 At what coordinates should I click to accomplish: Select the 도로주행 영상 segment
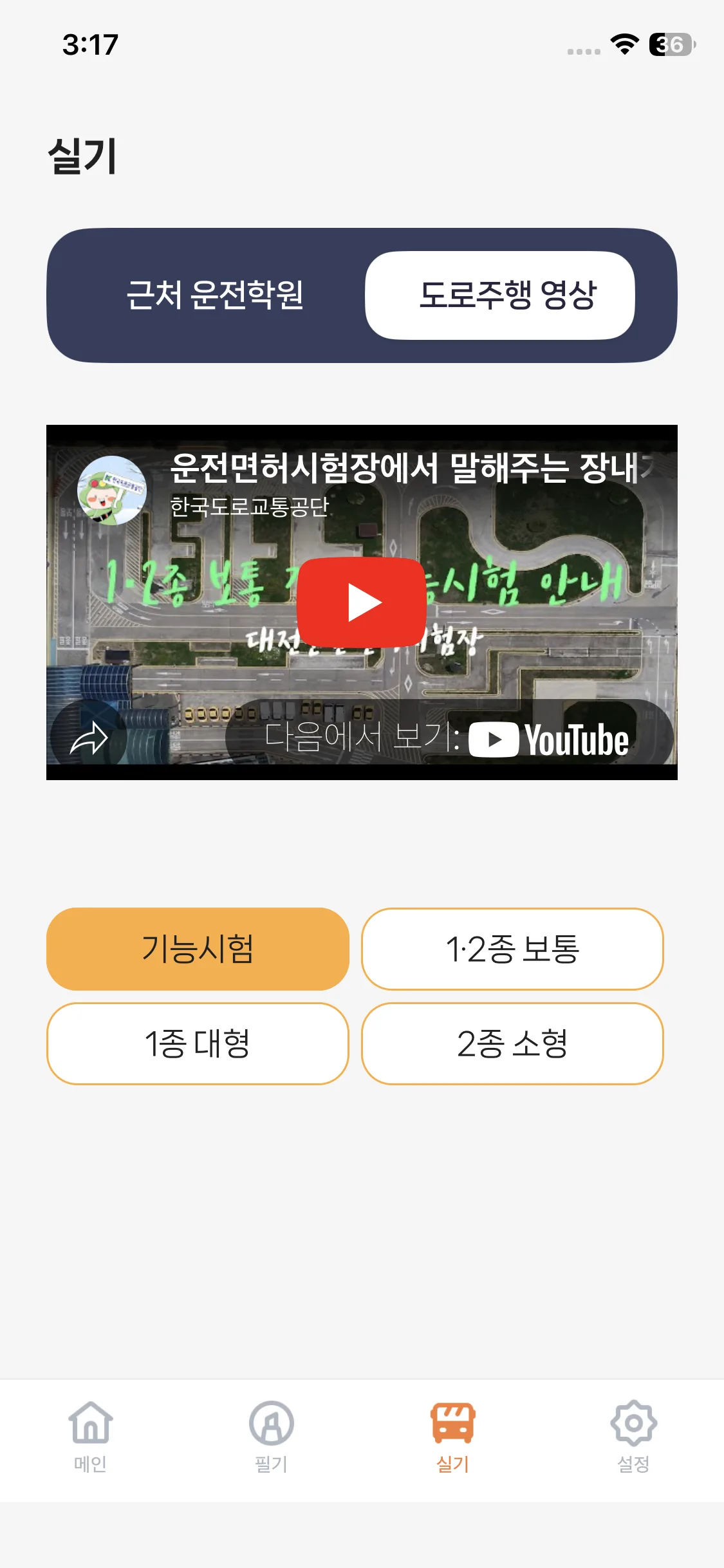click(500, 295)
